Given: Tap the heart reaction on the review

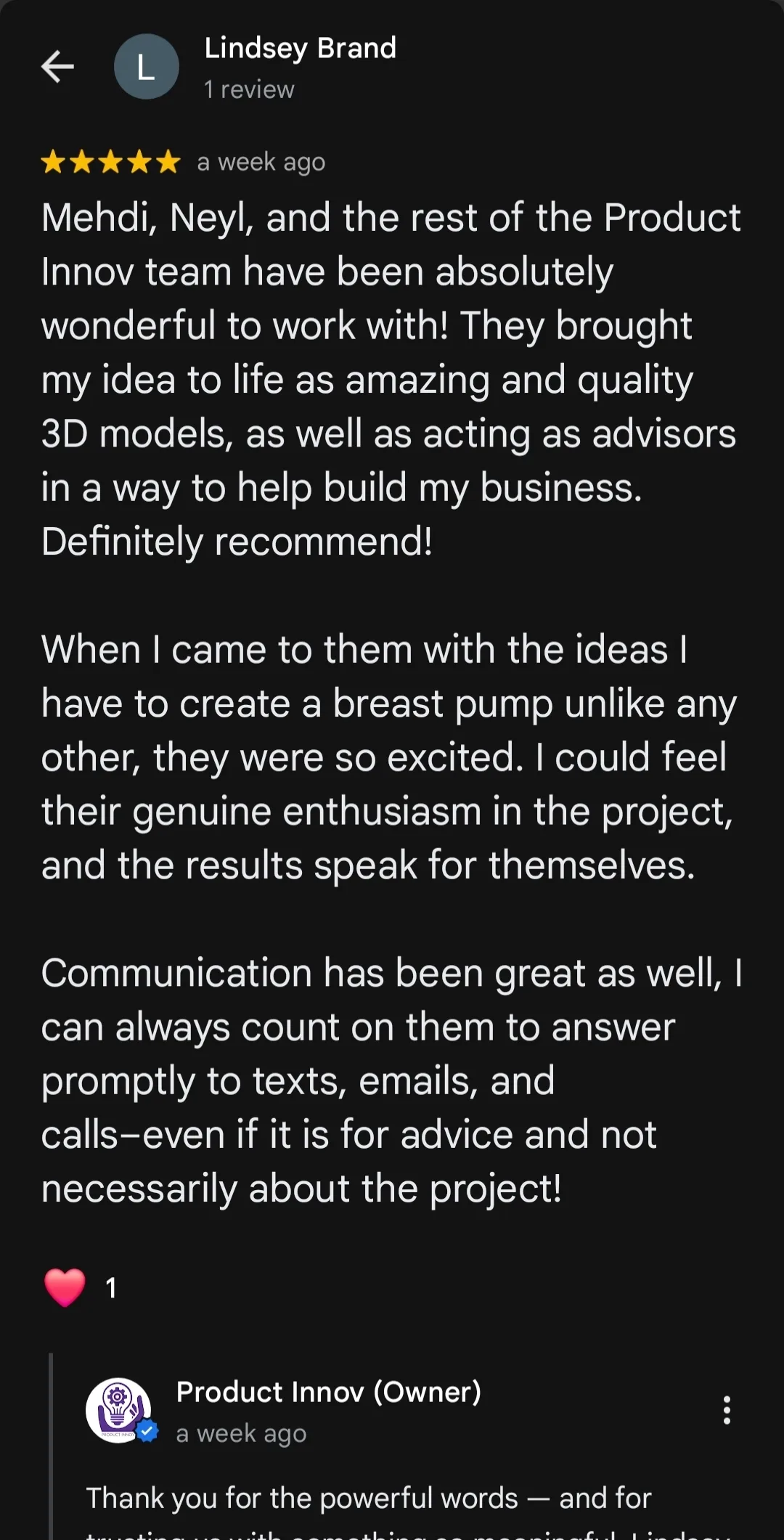Looking at the screenshot, I should coord(65,1287).
